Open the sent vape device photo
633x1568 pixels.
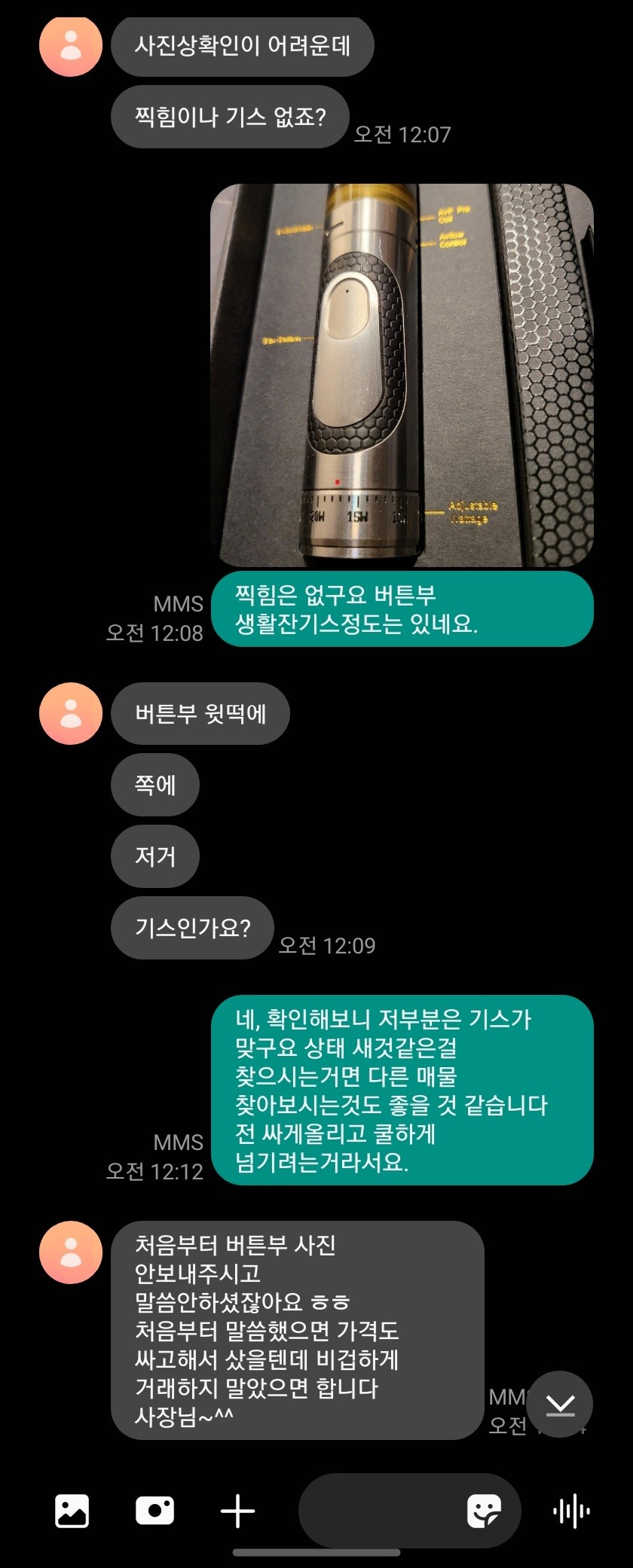402,375
